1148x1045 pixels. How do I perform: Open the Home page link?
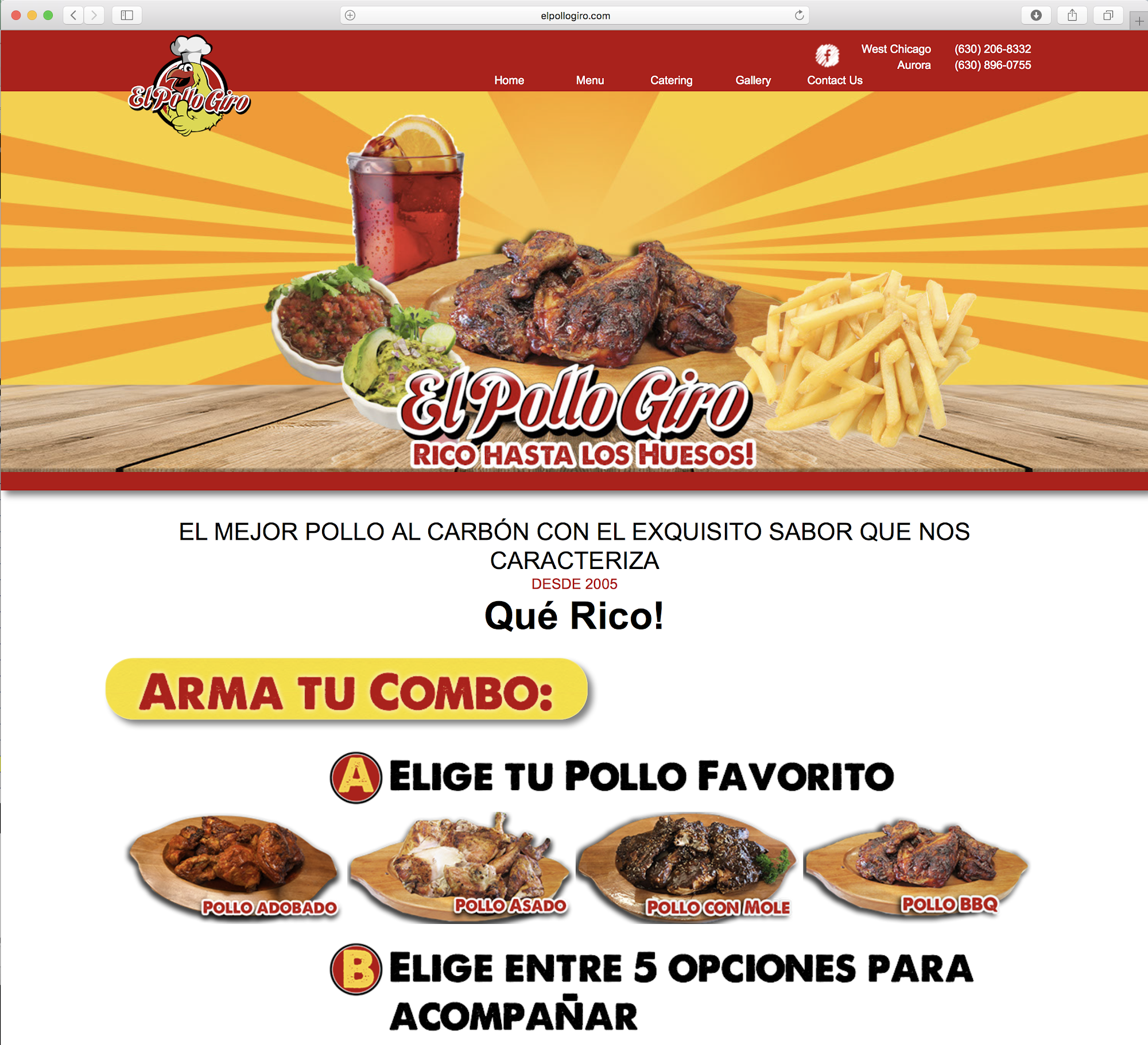[509, 80]
